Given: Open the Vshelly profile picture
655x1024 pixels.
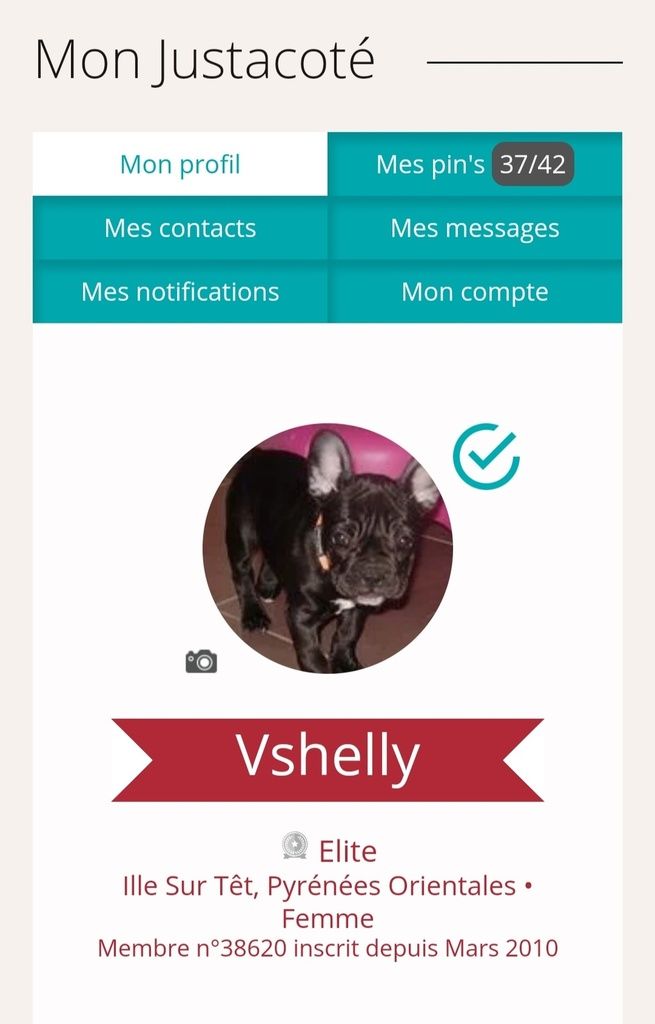Looking at the screenshot, I should (328, 548).
